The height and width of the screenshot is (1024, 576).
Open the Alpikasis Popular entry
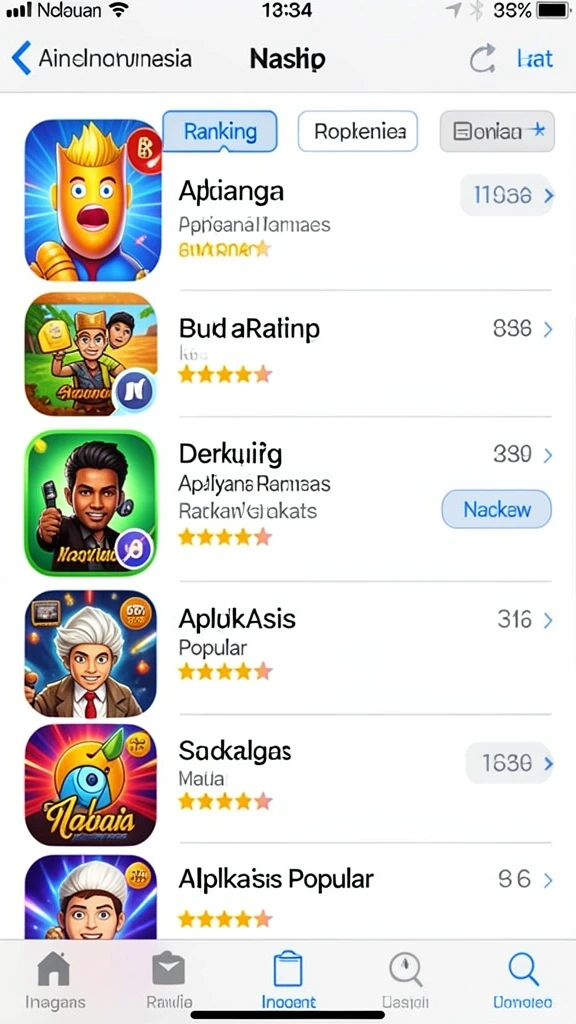(x=288, y=895)
